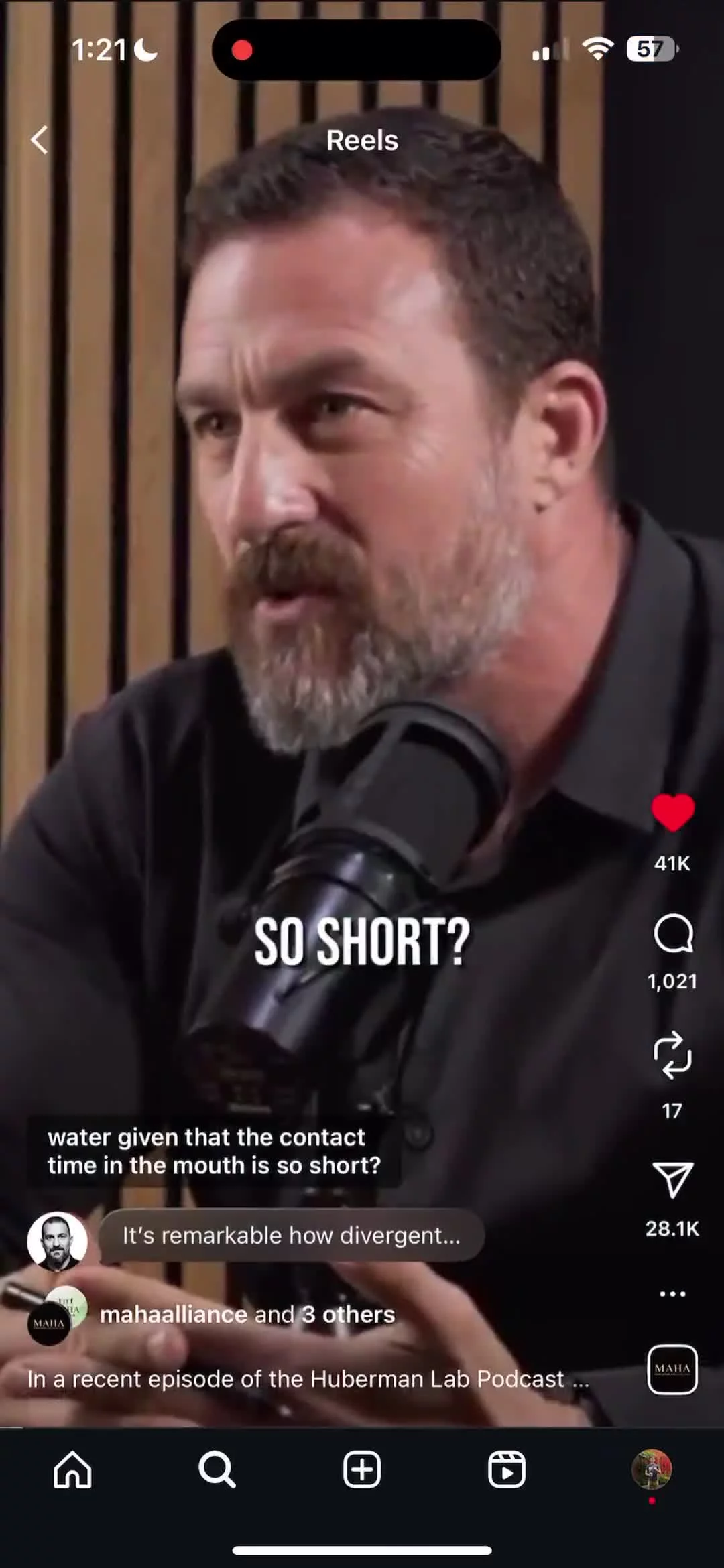Create a new post

pyautogui.click(x=362, y=1470)
